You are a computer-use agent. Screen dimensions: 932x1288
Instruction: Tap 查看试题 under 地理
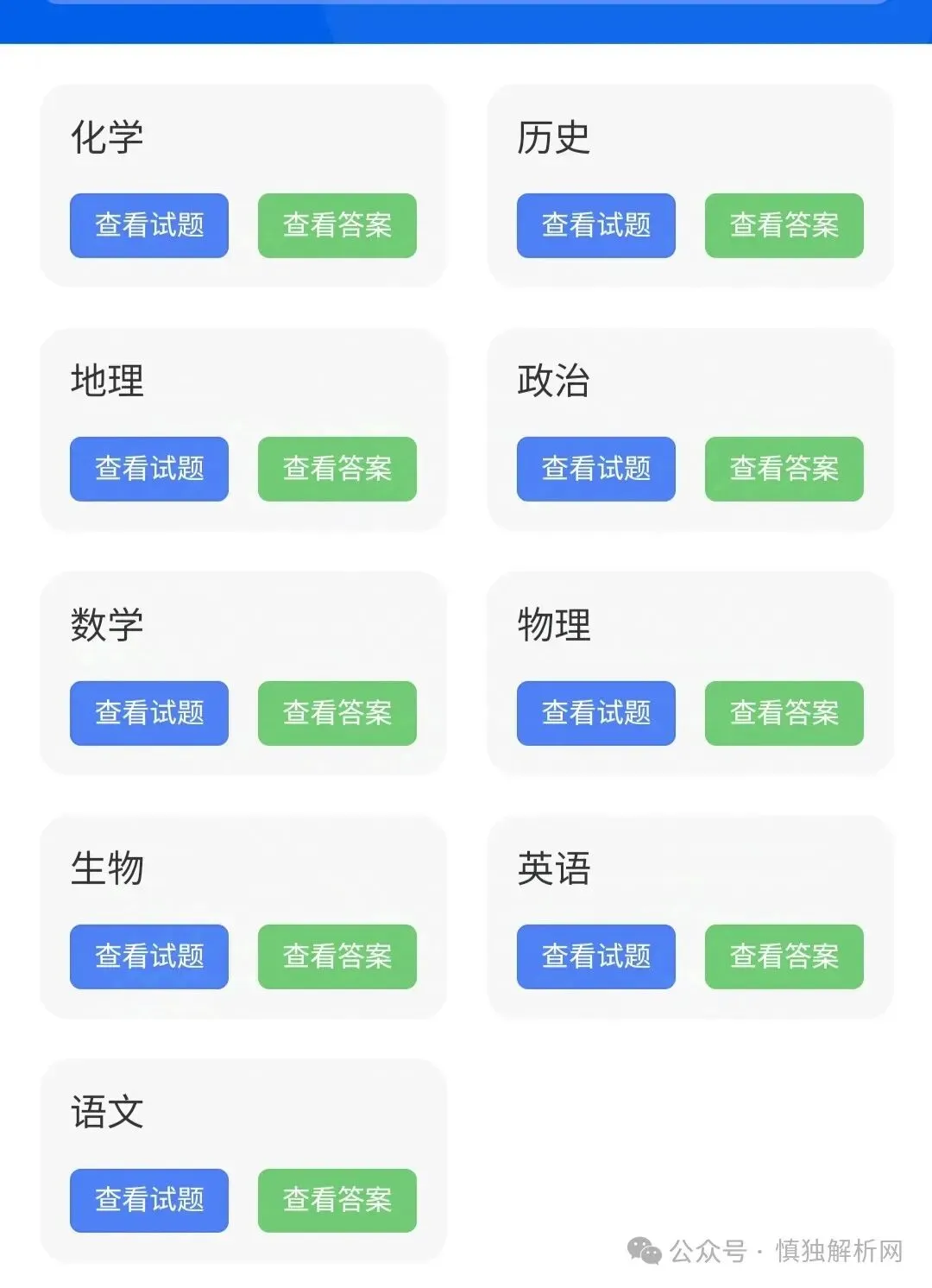pyautogui.click(x=149, y=469)
